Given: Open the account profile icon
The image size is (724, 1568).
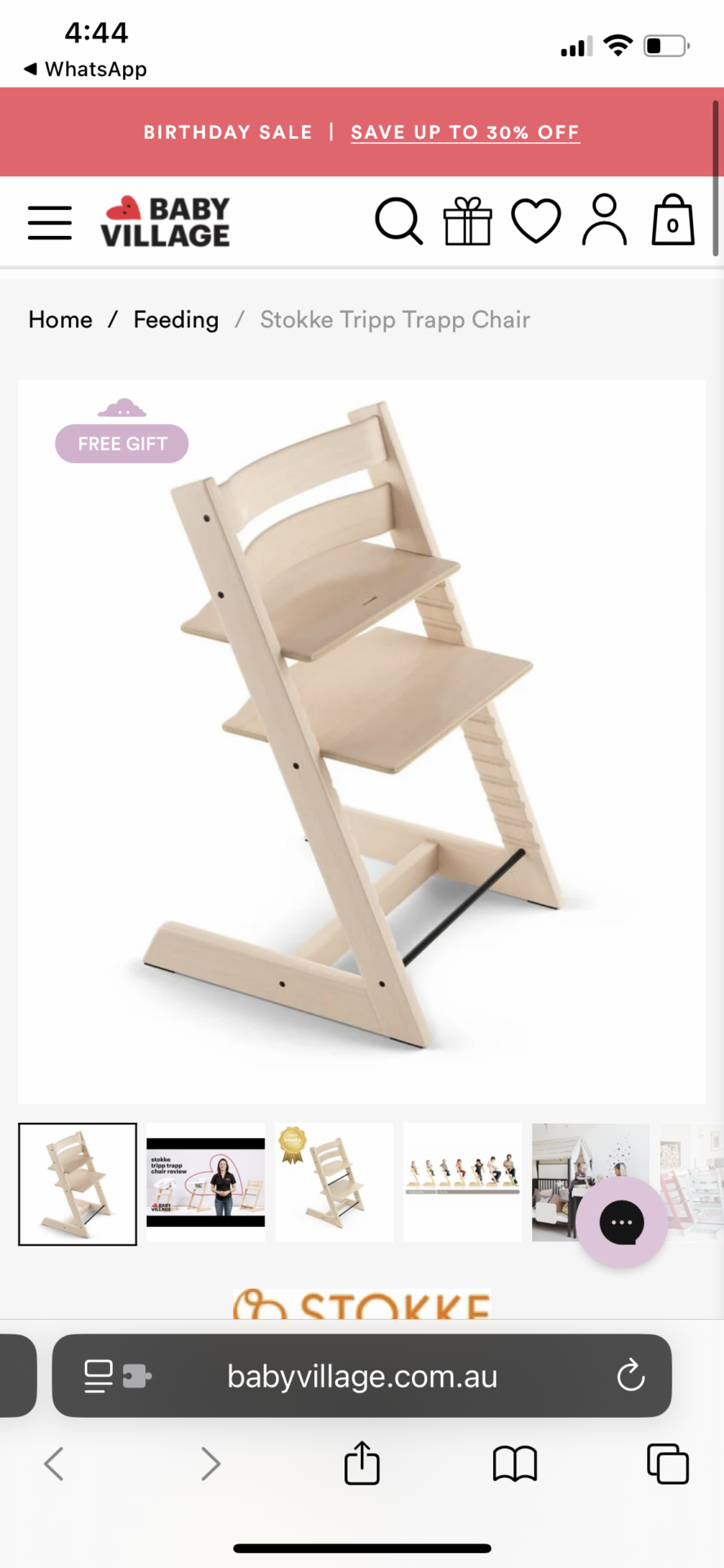Looking at the screenshot, I should (604, 220).
